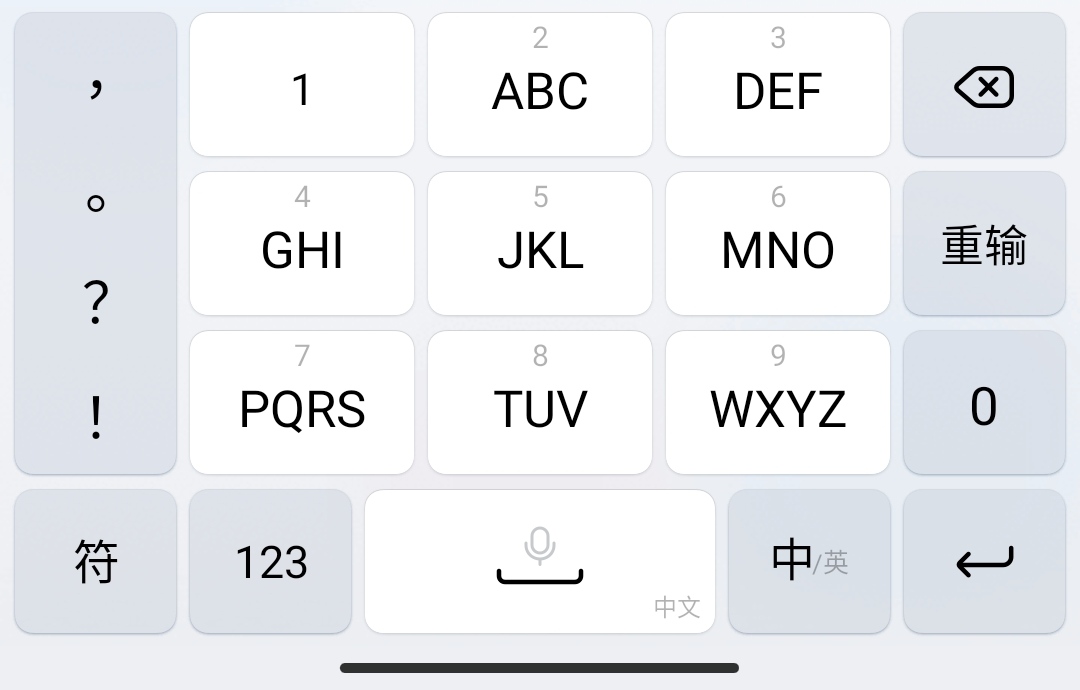The height and width of the screenshot is (690, 1080).
Task: Tap the JKL key
Action: point(540,244)
